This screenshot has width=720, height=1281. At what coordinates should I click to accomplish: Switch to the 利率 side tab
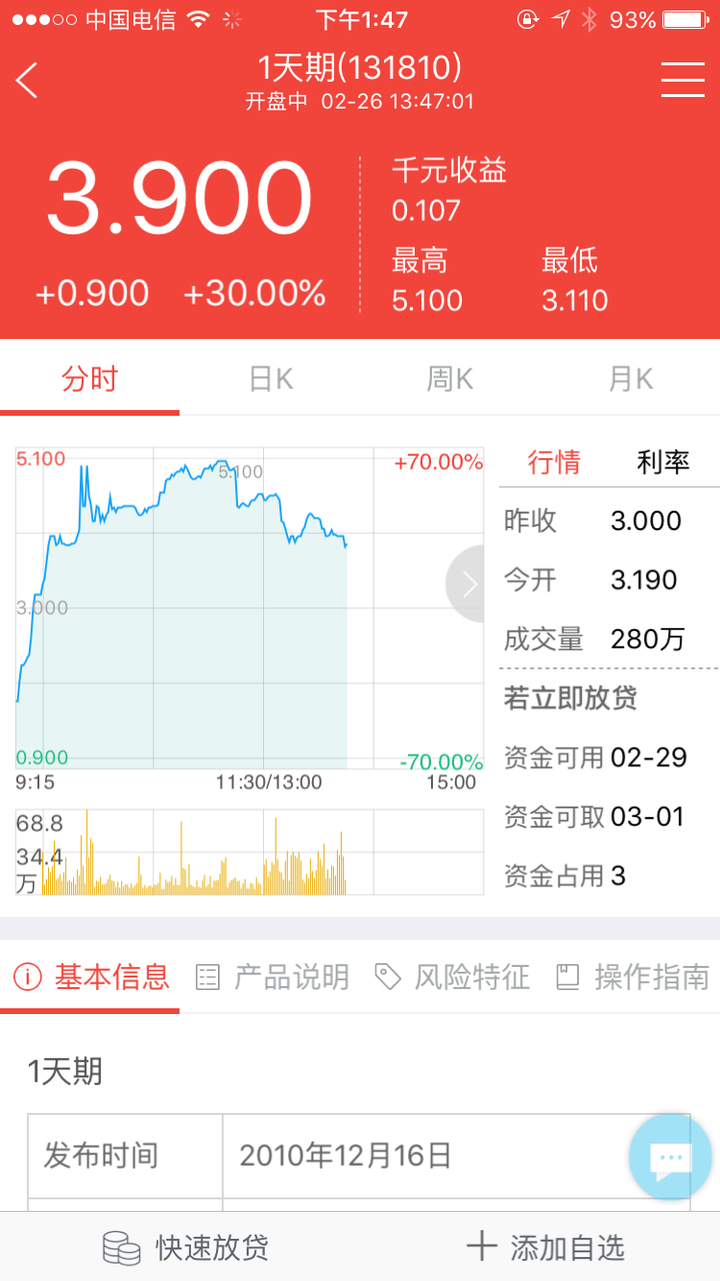pos(663,462)
